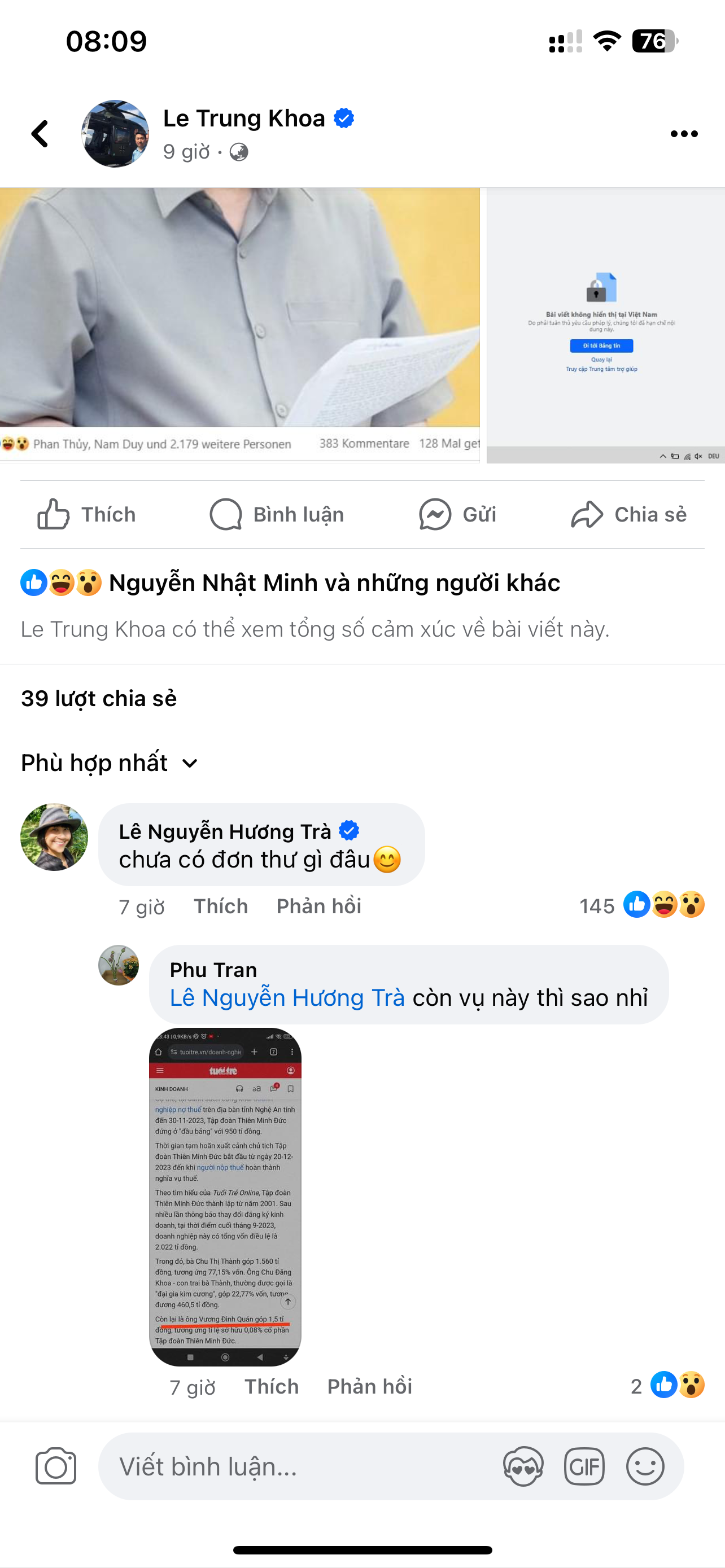
Task: Reply to Phu Tran's comment
Action: point(369,1387)
